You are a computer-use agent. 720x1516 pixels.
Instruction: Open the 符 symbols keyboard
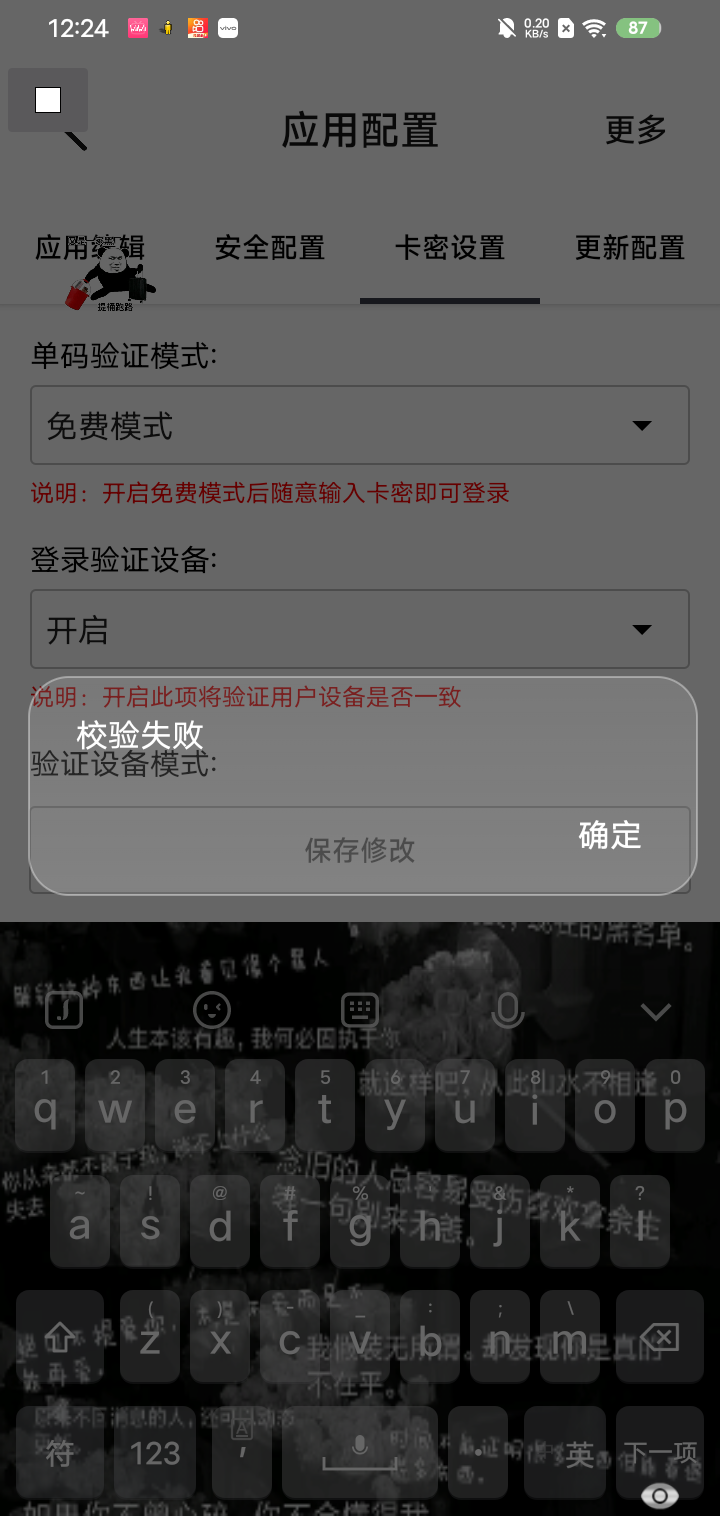(60, 1453)
